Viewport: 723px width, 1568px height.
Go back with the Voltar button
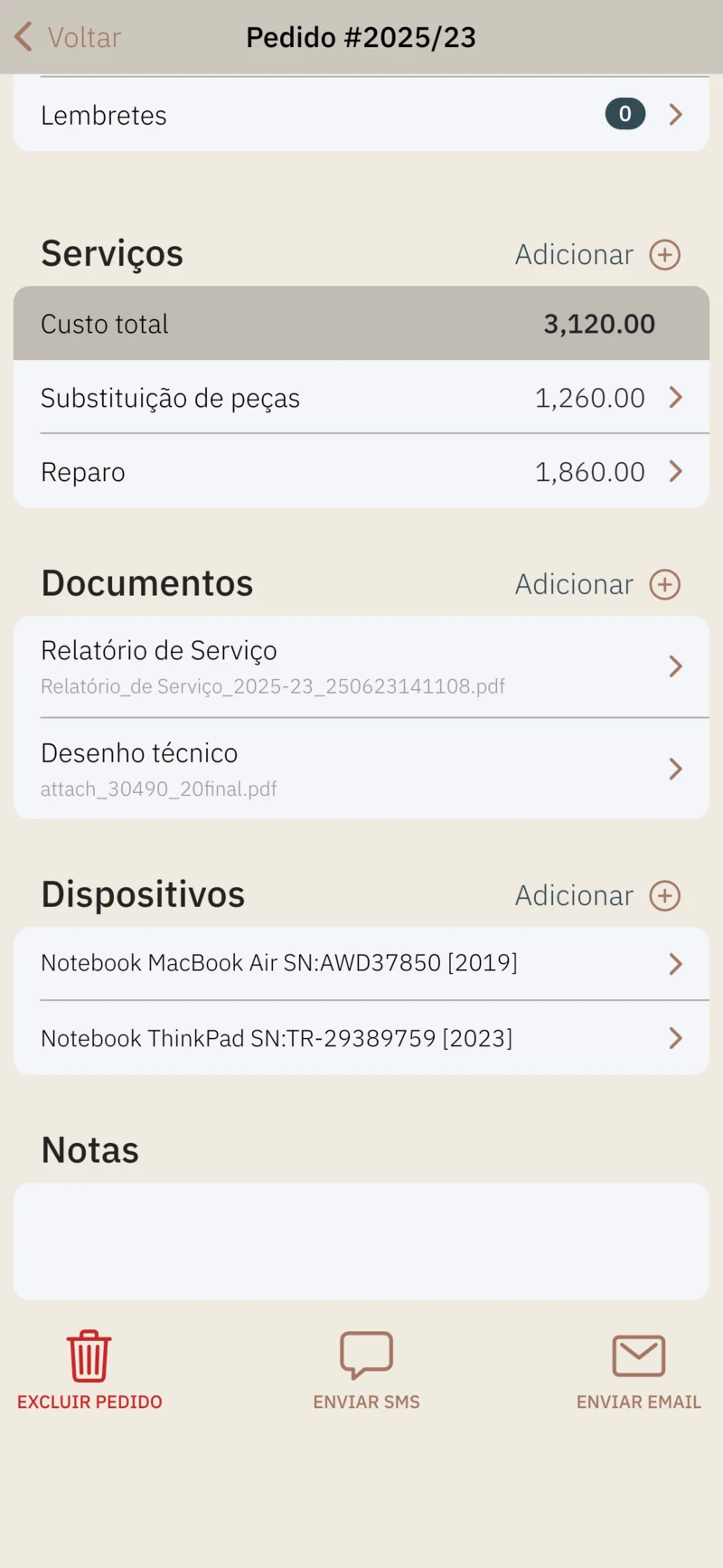click(69, 37)
